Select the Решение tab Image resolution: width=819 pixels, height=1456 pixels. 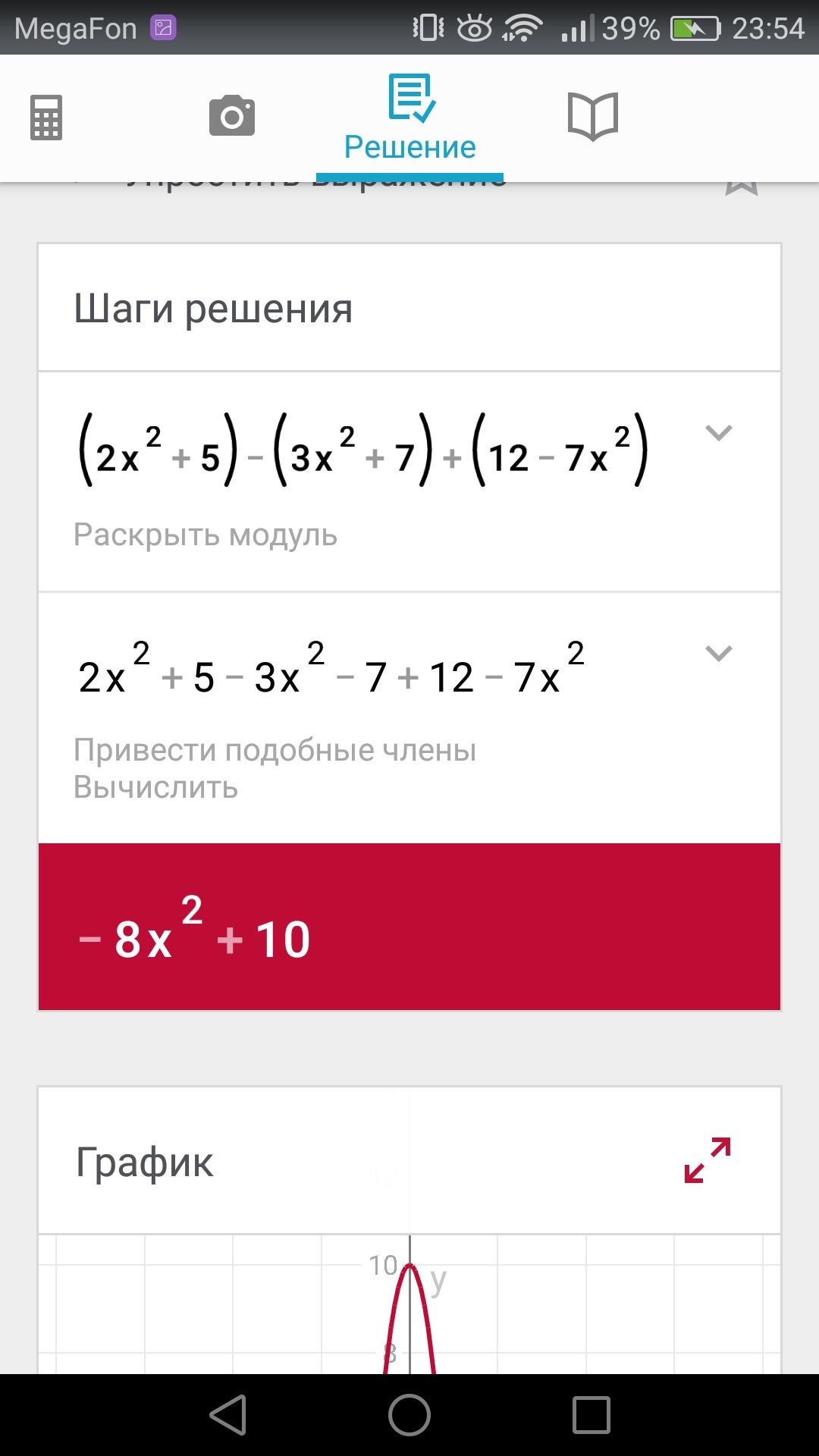pos(410,119)
